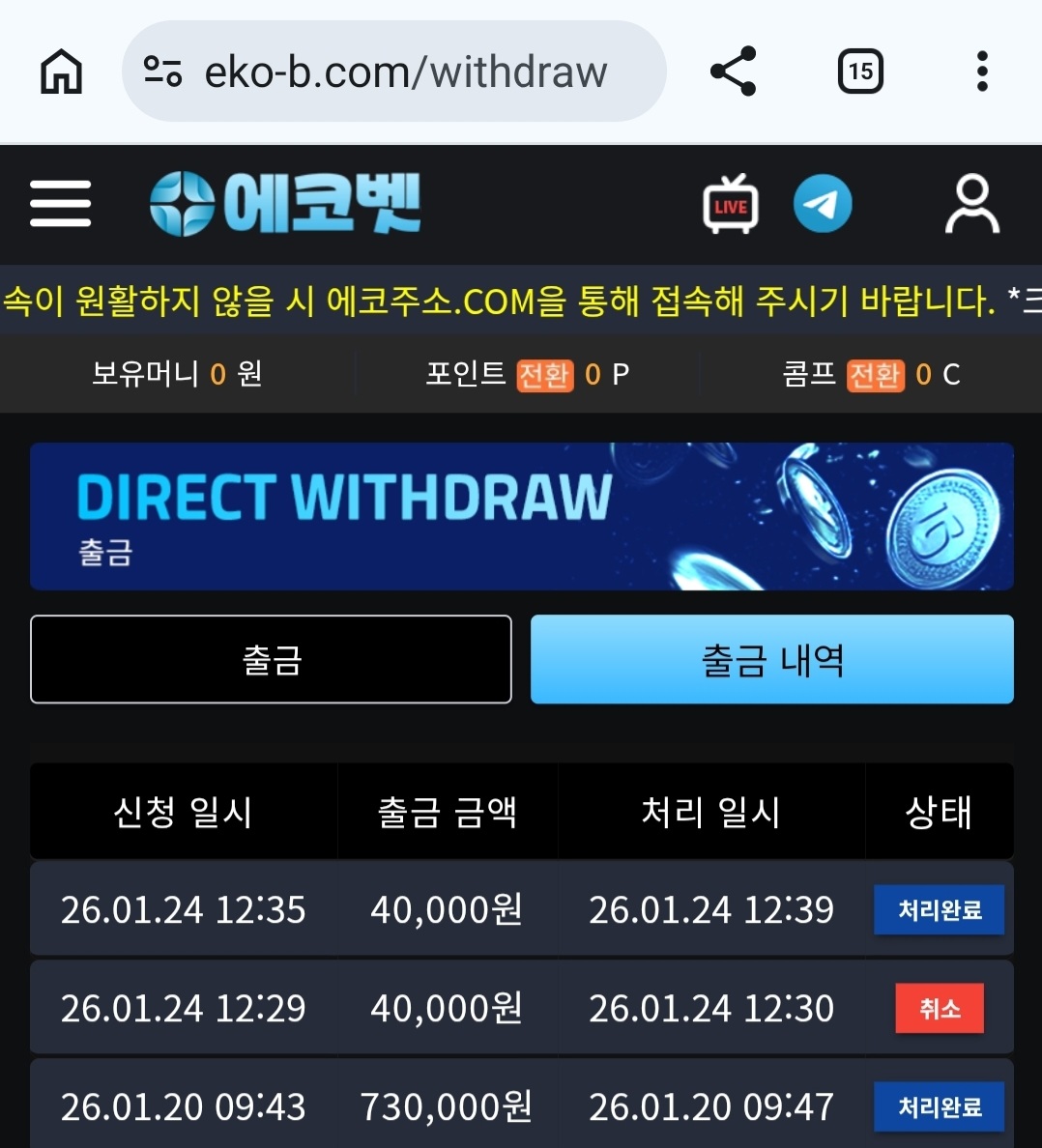The width and height of the screenshot is (1042, 1148).
Task: Convert points with the 포인트 전환 button
Action: pos(544,375)
